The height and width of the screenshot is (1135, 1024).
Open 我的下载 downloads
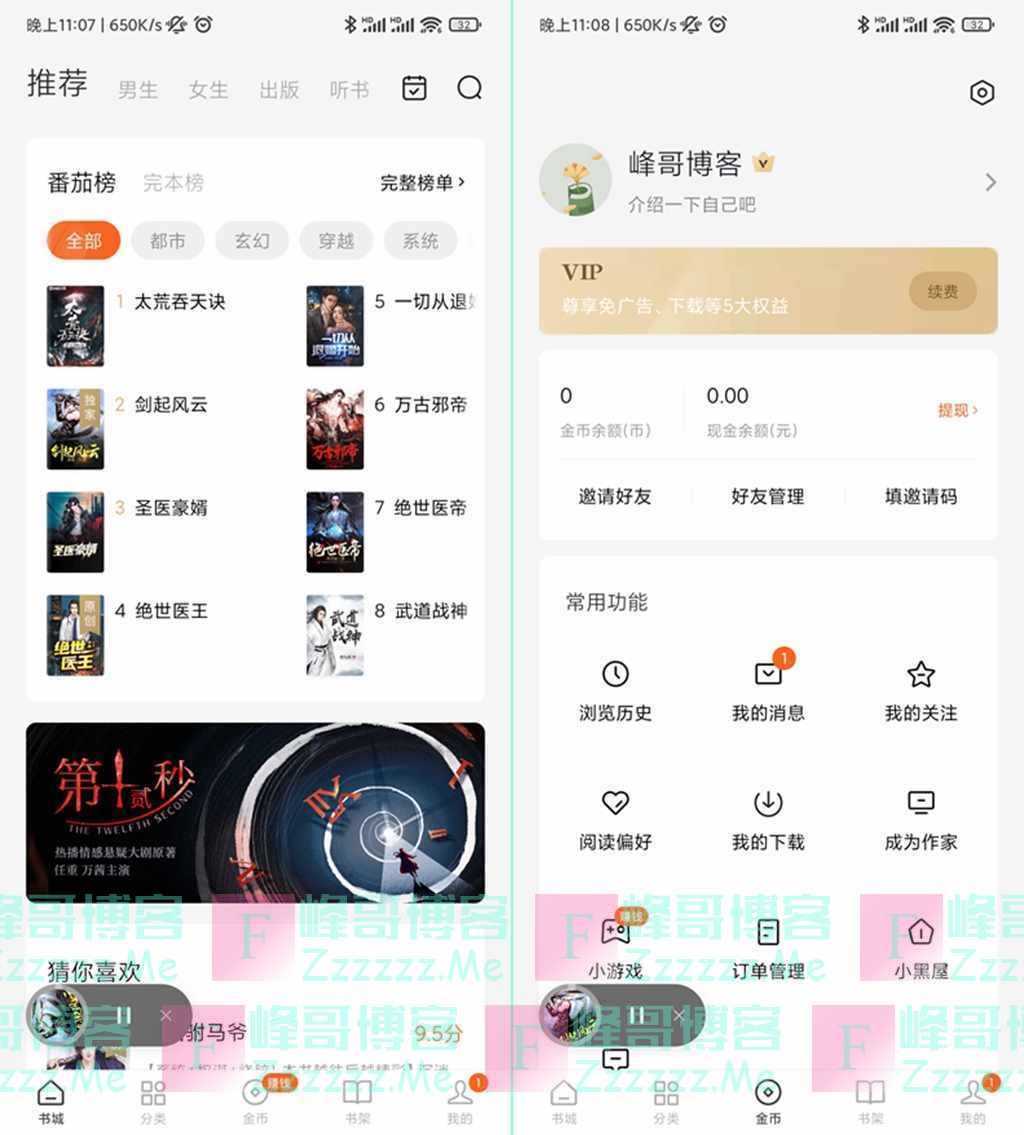click(768, 819)
